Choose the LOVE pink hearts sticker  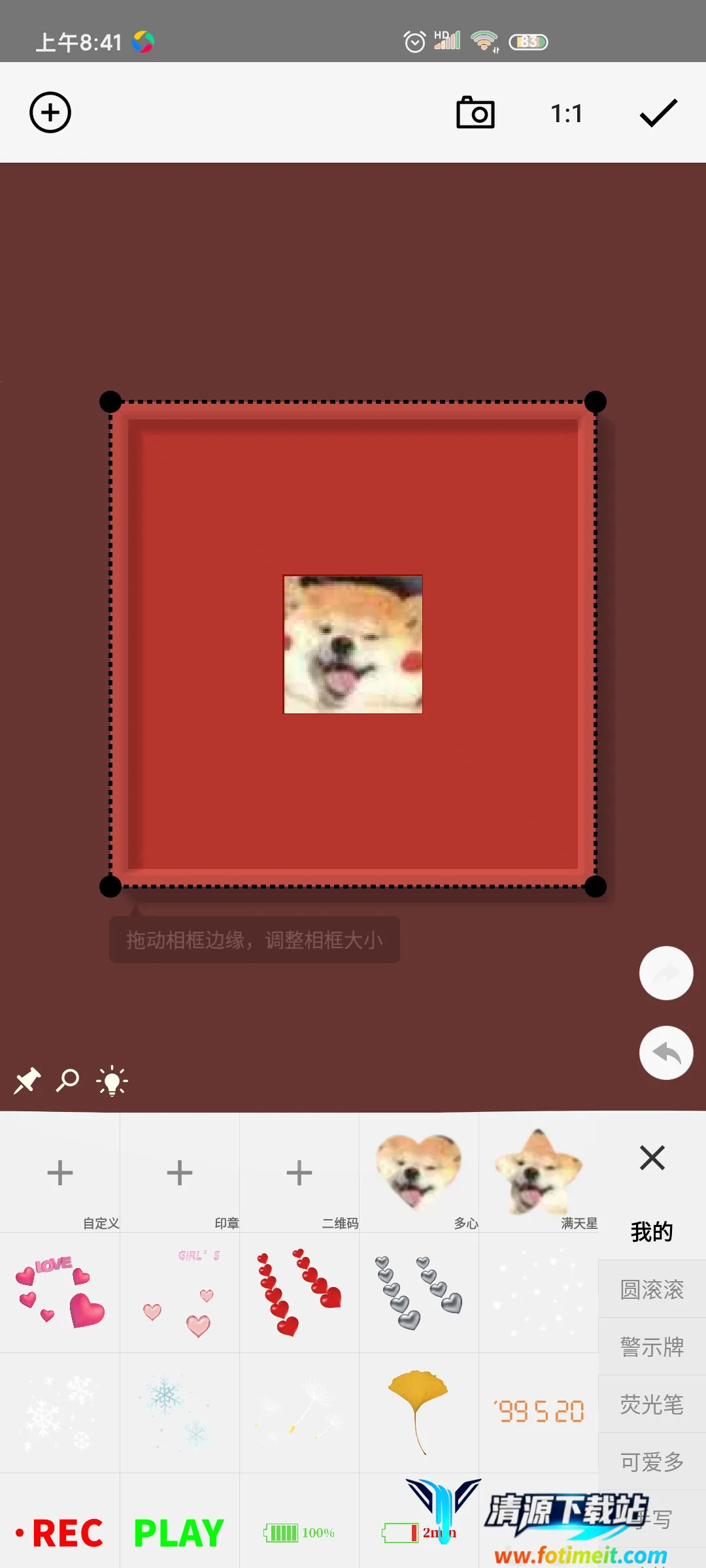(60, 1292)
